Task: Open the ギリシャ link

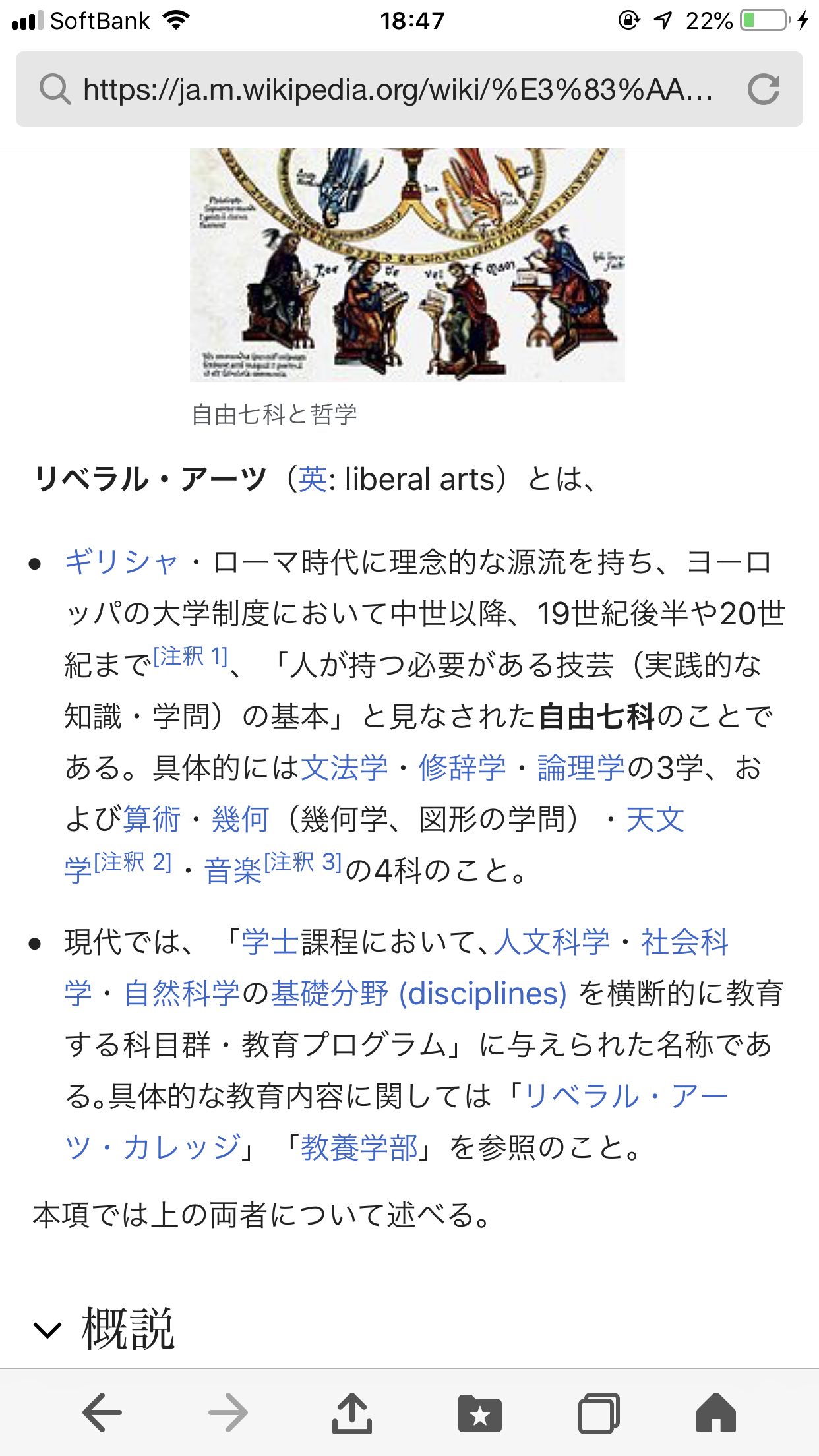Action: click(122, 562)
